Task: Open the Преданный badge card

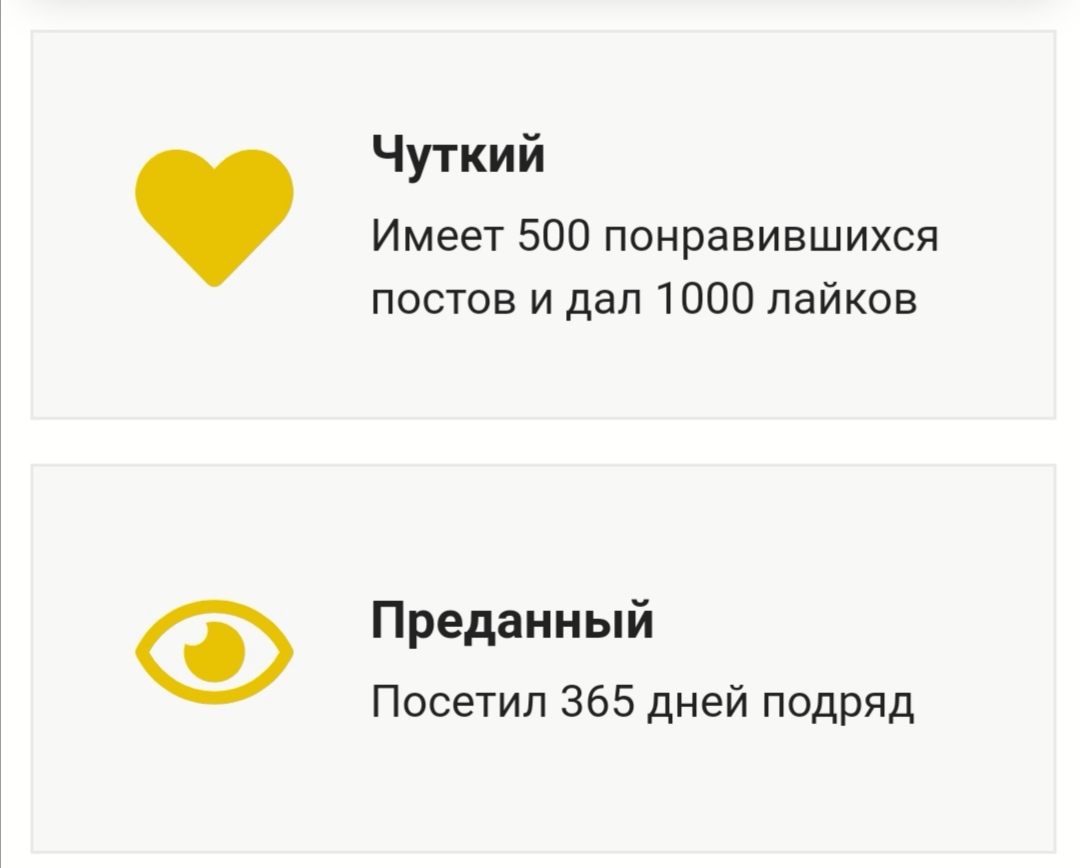Action: [543, 658]
